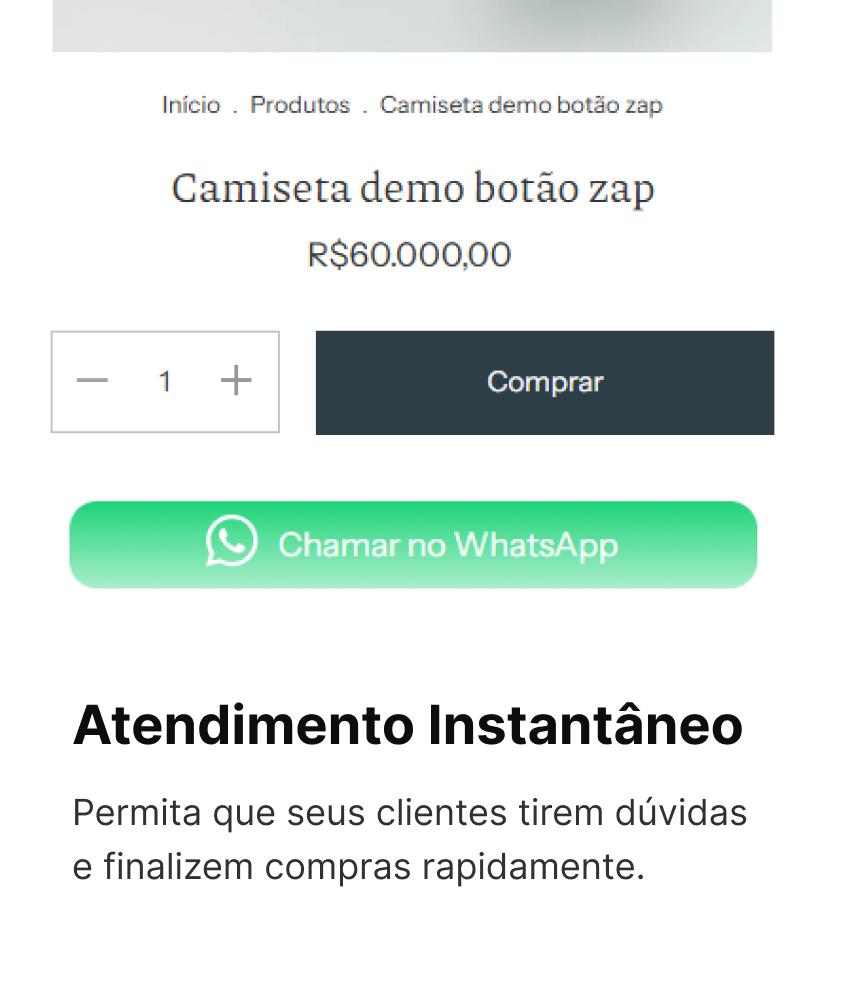This screenshot has width=846, height=993.
Task: Open the Início breadcrumb link
Action: 190,105
